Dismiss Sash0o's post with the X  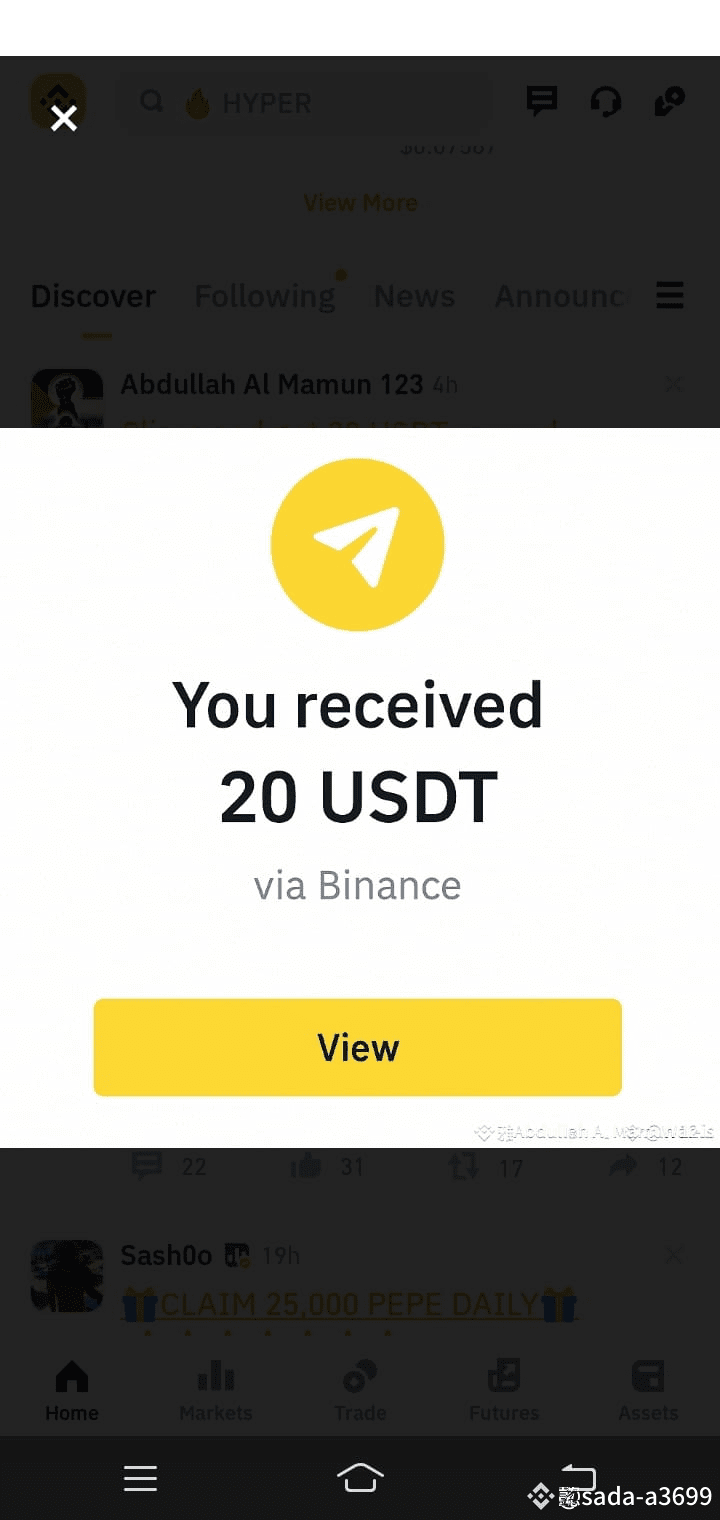673,1255
